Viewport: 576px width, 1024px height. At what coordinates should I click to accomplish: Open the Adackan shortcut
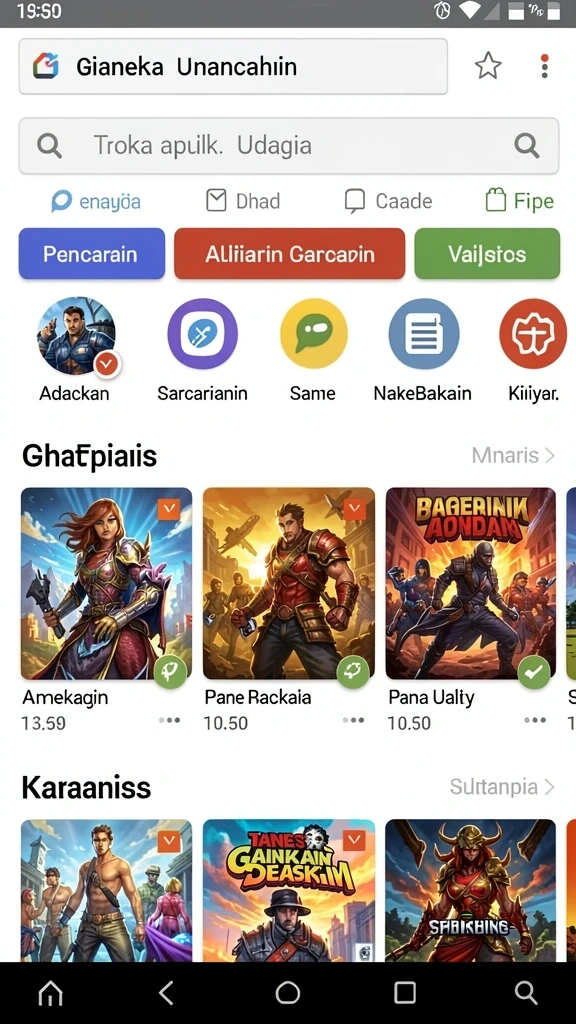coord(76,350)
